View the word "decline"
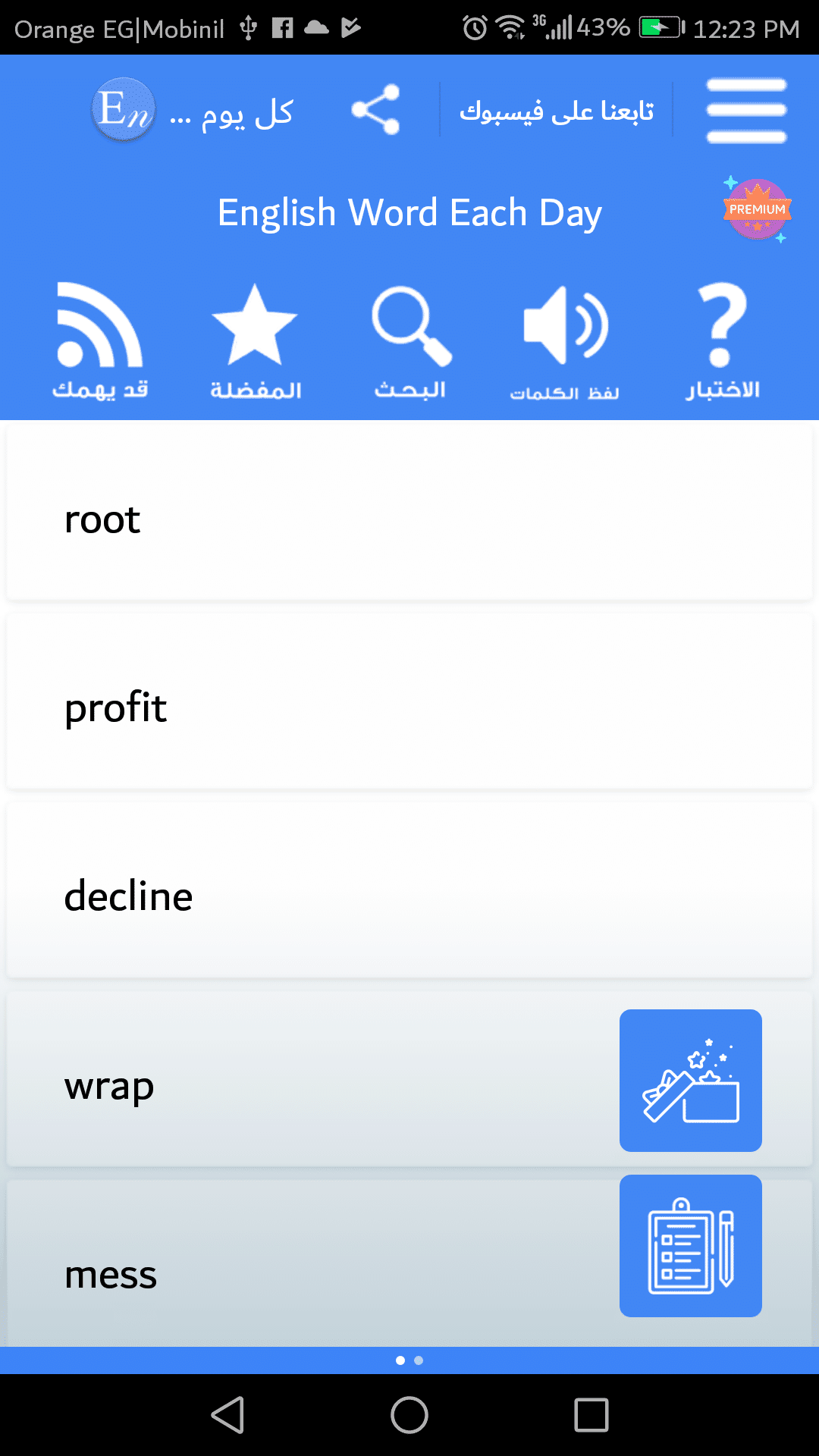The image size is (819, 1456). [129, 896]
